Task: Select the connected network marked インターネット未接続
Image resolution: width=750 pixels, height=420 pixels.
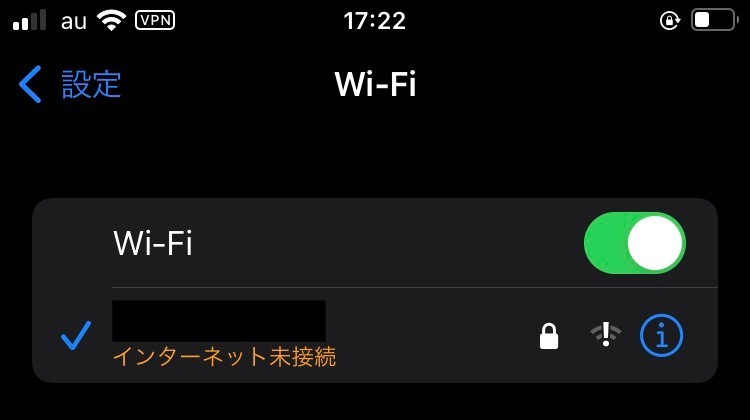Action: pos(250,336)
